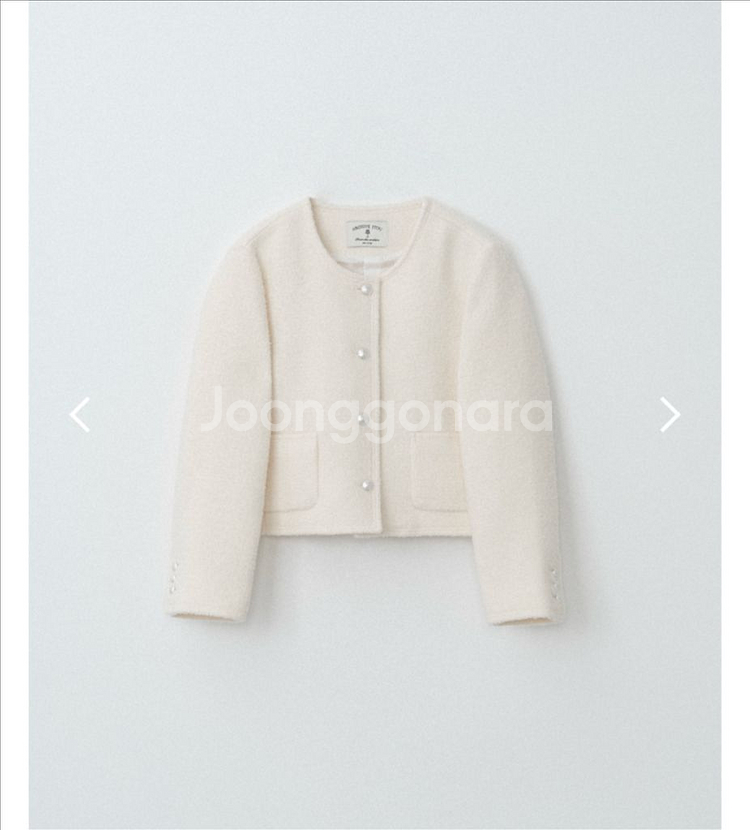Go to the previous product image
750x830 pixels.
80,414
